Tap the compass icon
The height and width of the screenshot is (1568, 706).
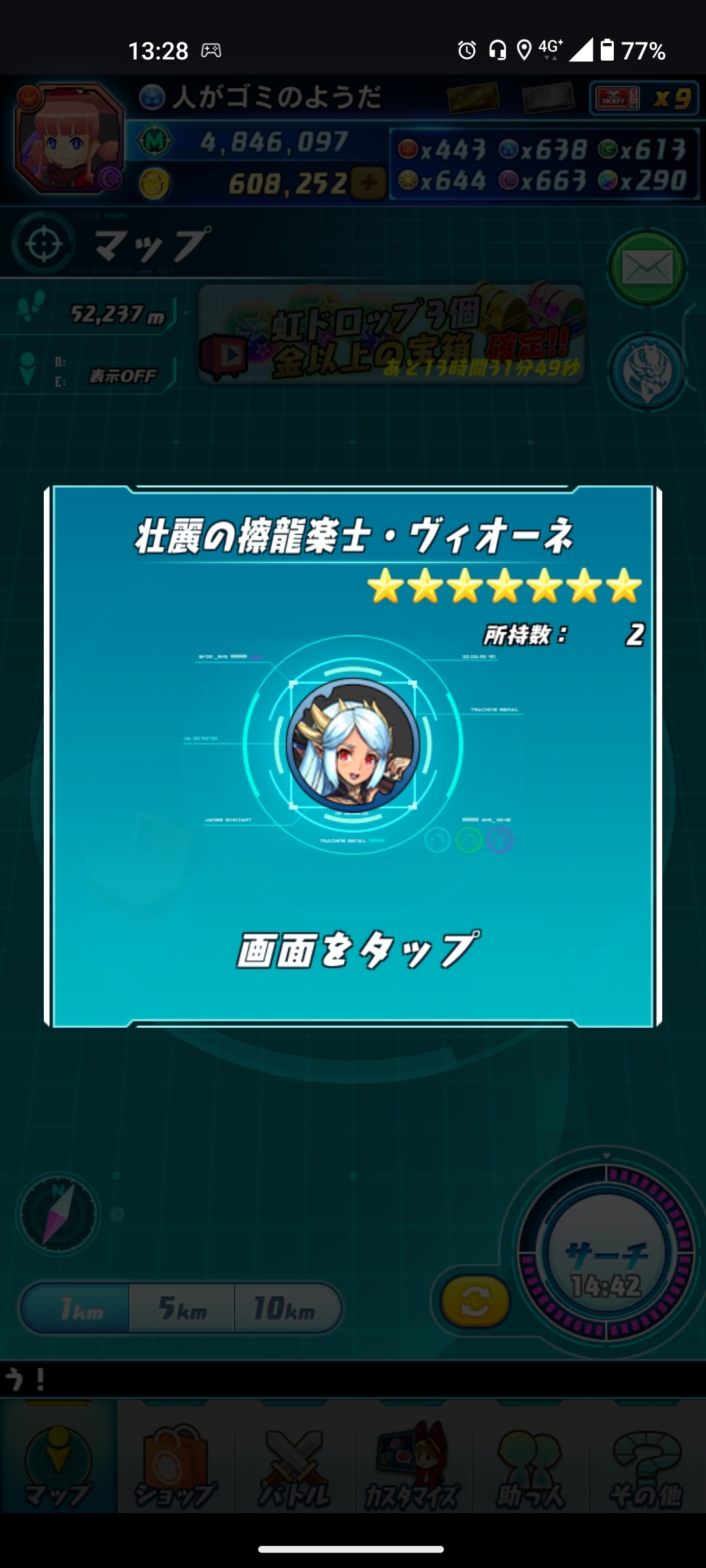click(x=58, y=1214)
